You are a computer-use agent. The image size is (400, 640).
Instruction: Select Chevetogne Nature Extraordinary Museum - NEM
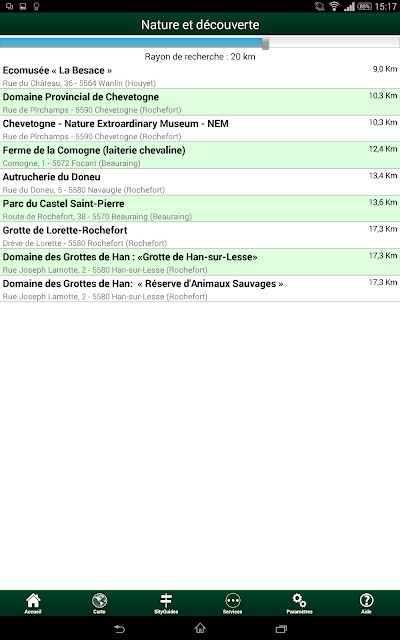pos(200,129)
